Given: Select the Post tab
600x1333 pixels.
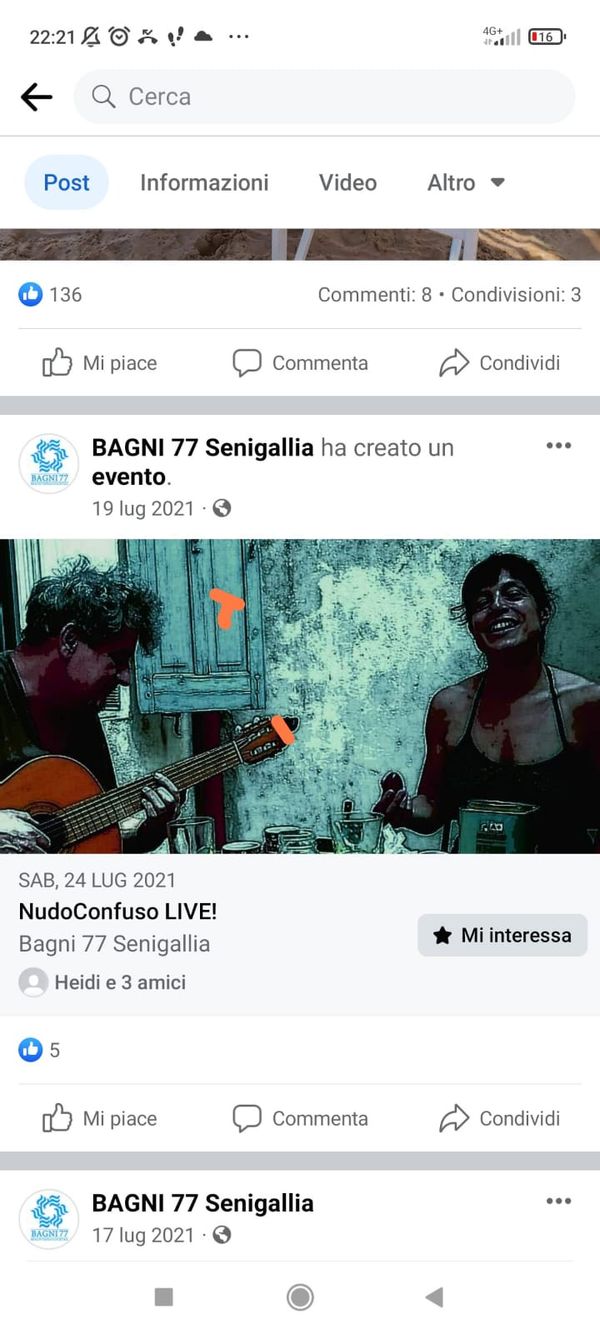Looking at the screenshot, I should pyautogui.click(x=66, y=183).
